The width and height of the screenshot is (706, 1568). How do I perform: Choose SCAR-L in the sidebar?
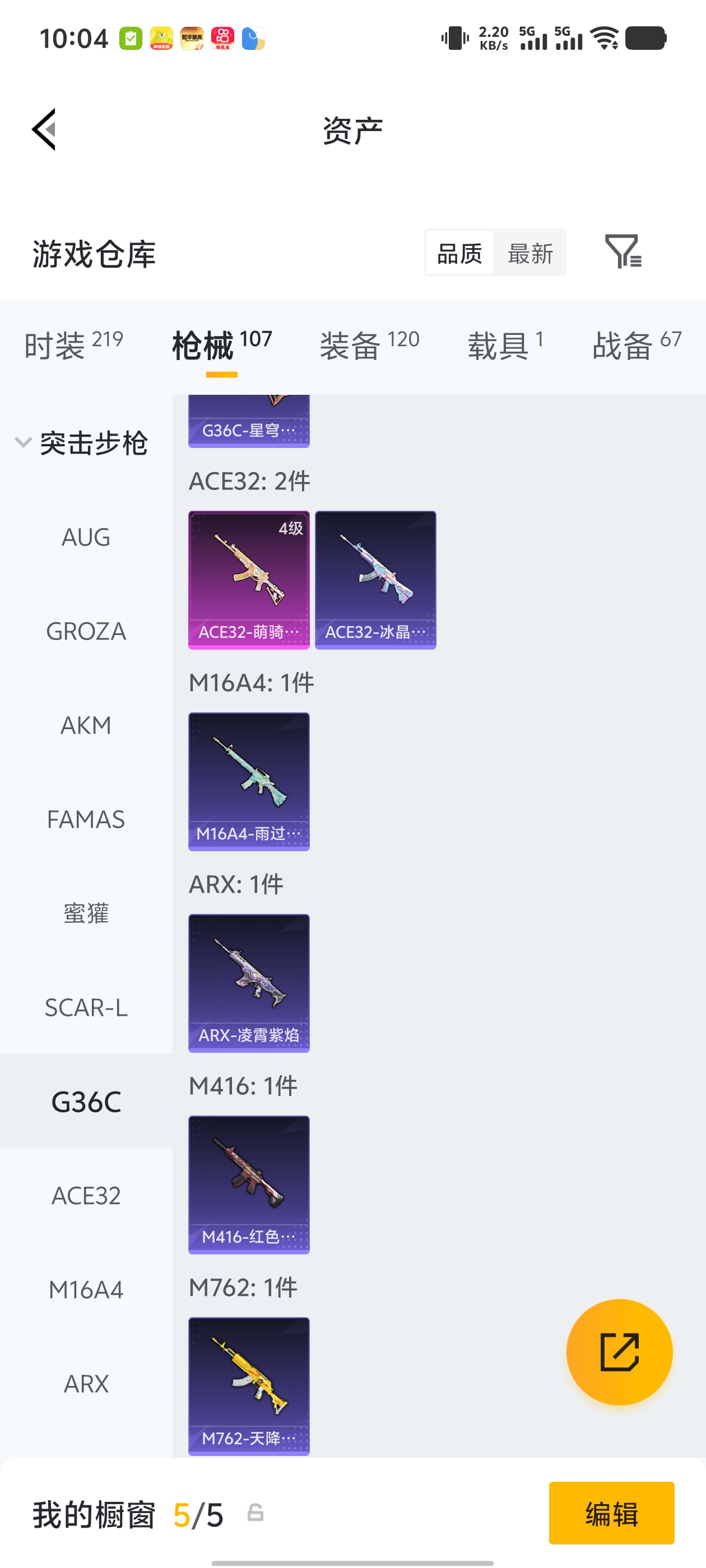coord(85,1007)
